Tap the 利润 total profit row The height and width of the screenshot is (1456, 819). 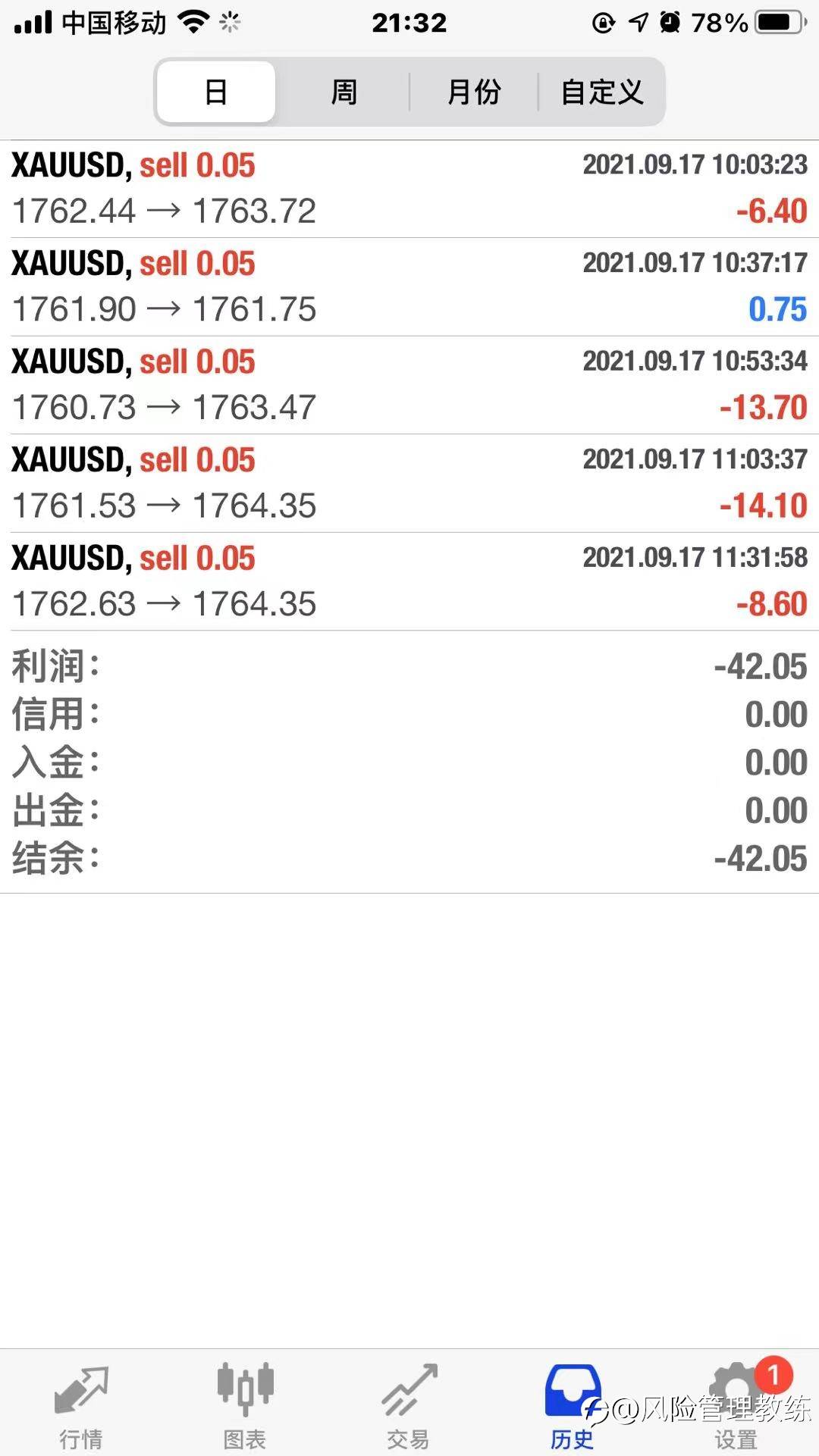coord(409,665)
